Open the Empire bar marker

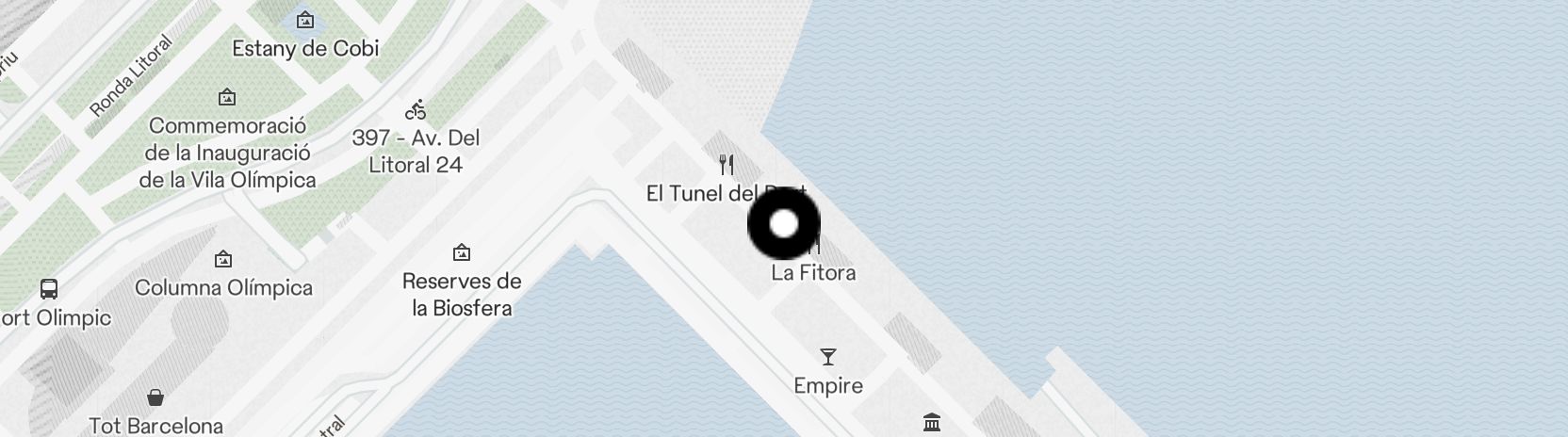click(827, 357)
